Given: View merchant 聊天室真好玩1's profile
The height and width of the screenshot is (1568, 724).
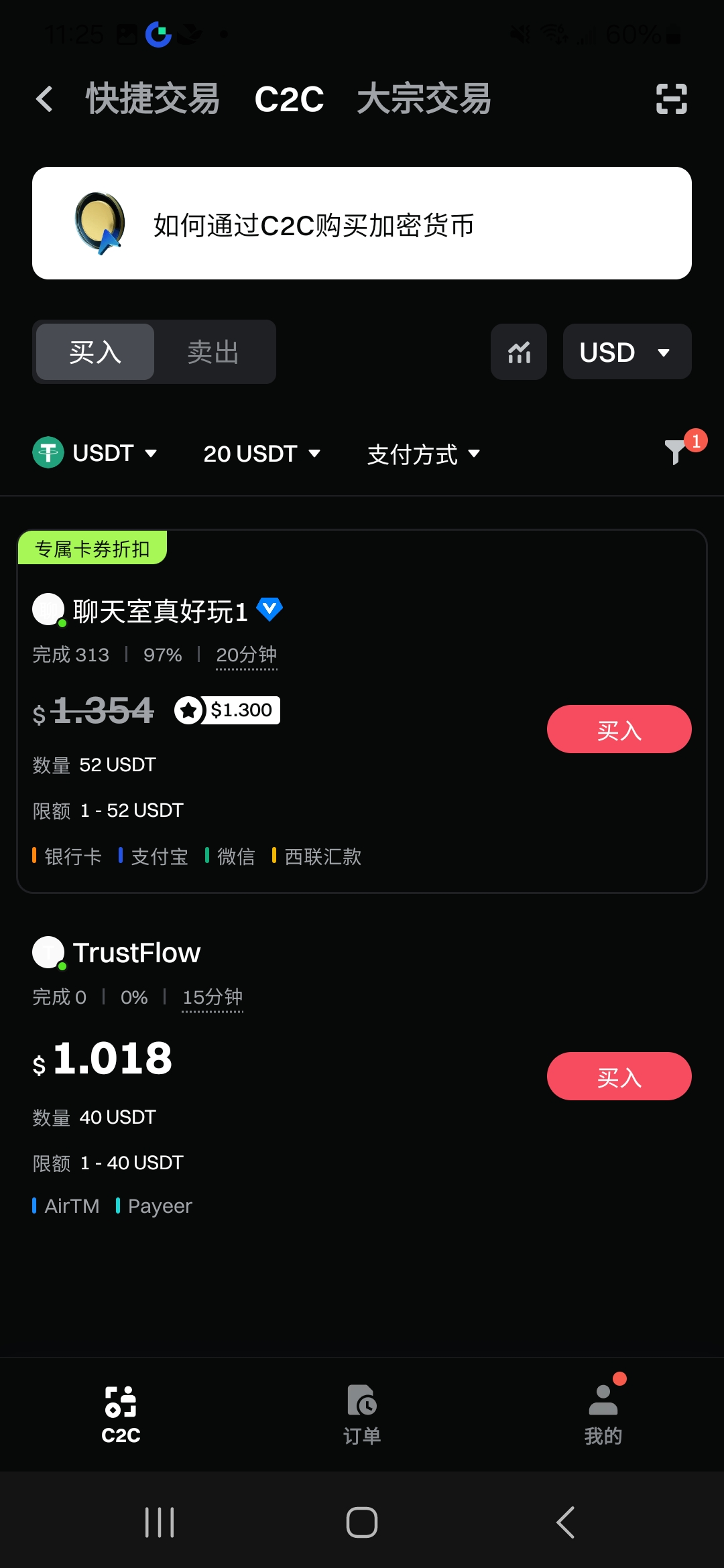Looking at the screenshot, I should pyautogui.click(x=160, y=611).
